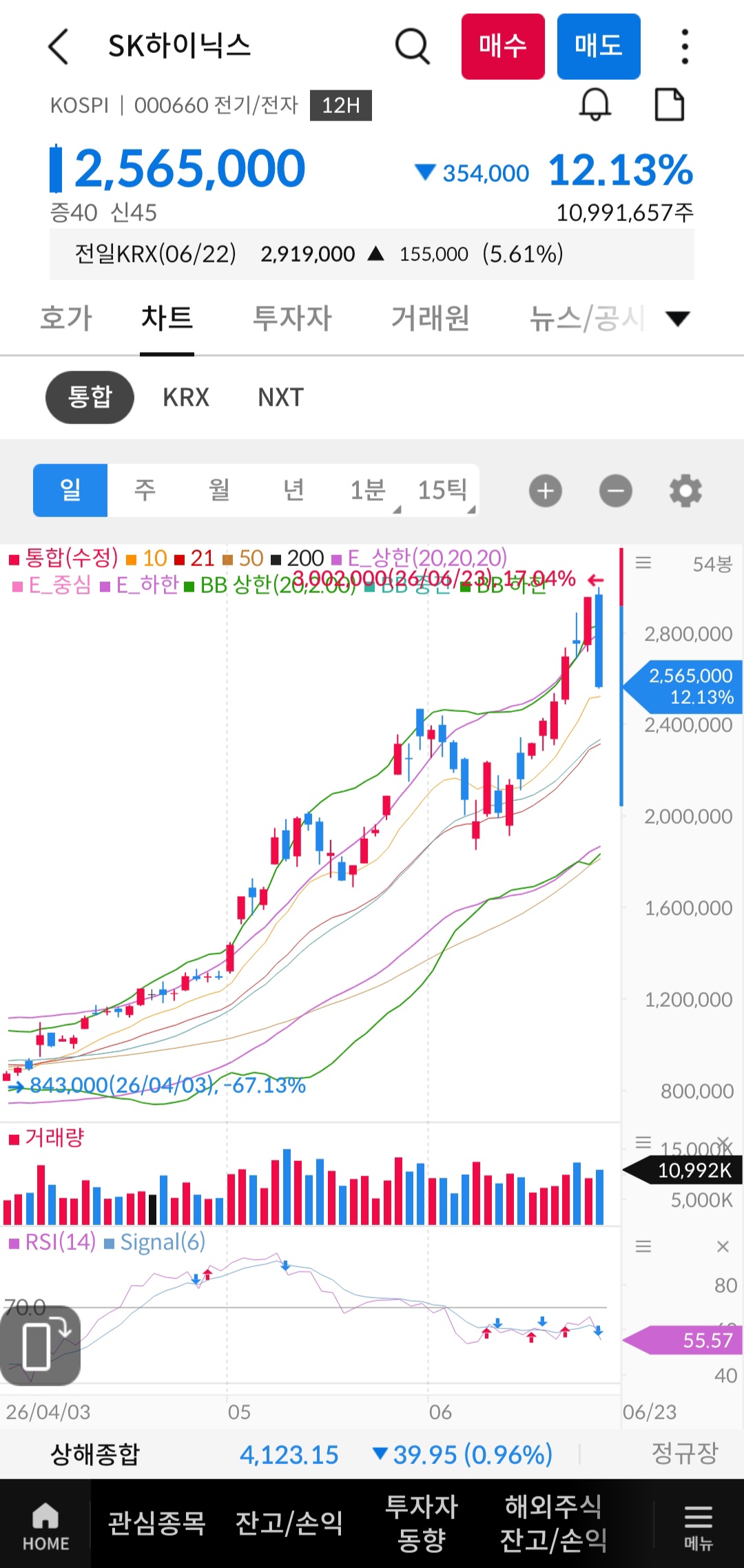Image resolution: width=744 pixels, height=1568 pixels.
Task: Expand the tab list dropdown arrow
Action: point(678,318)
